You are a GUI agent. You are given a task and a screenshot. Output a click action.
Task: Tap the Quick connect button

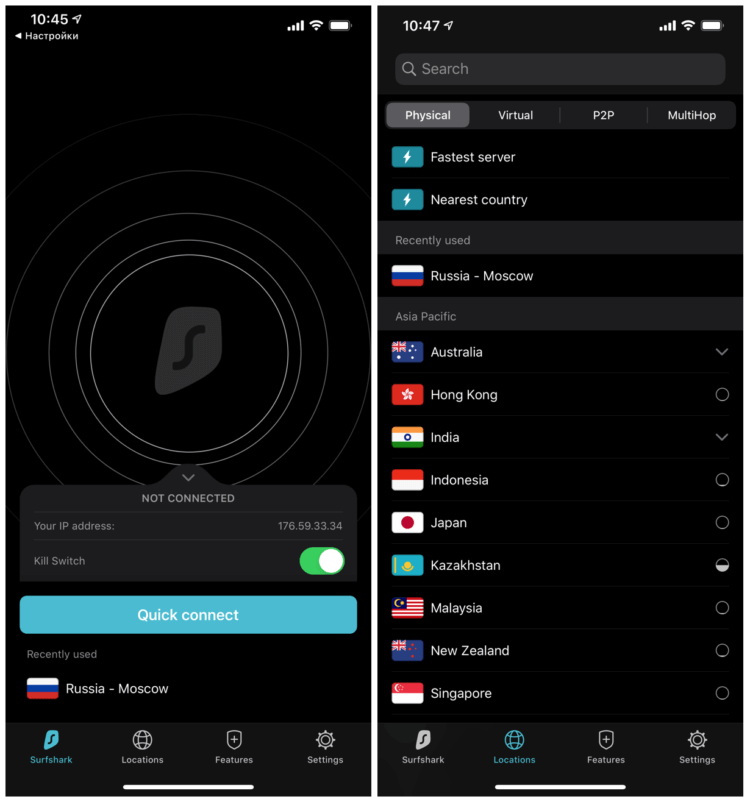(188, 615)
